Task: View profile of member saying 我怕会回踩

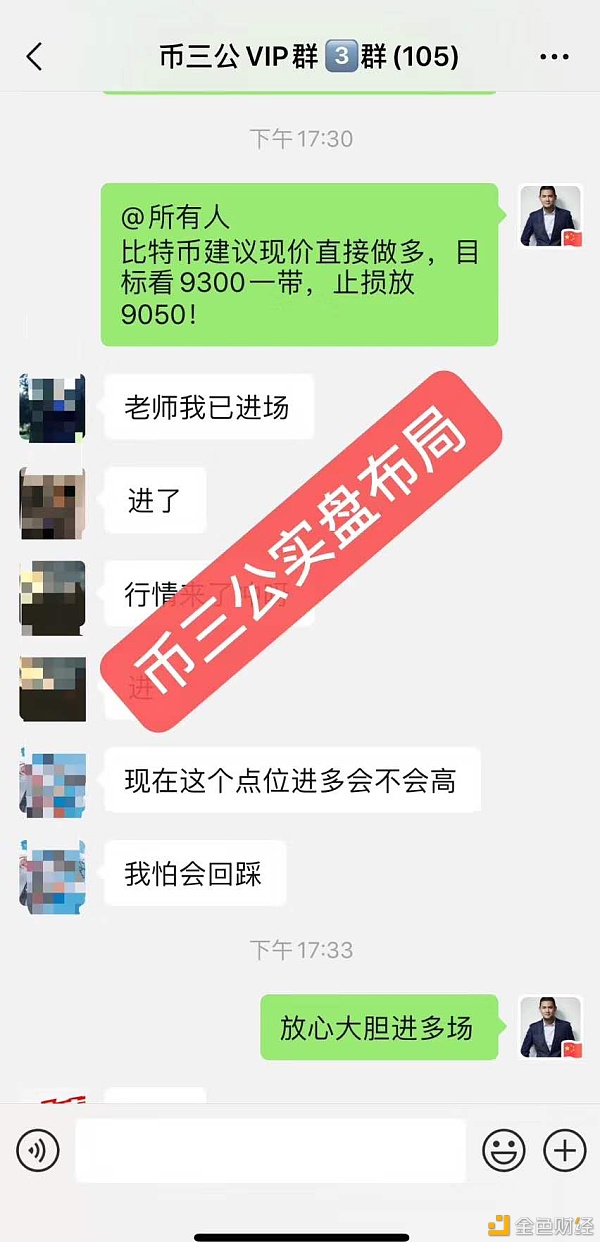Action: 52,875
